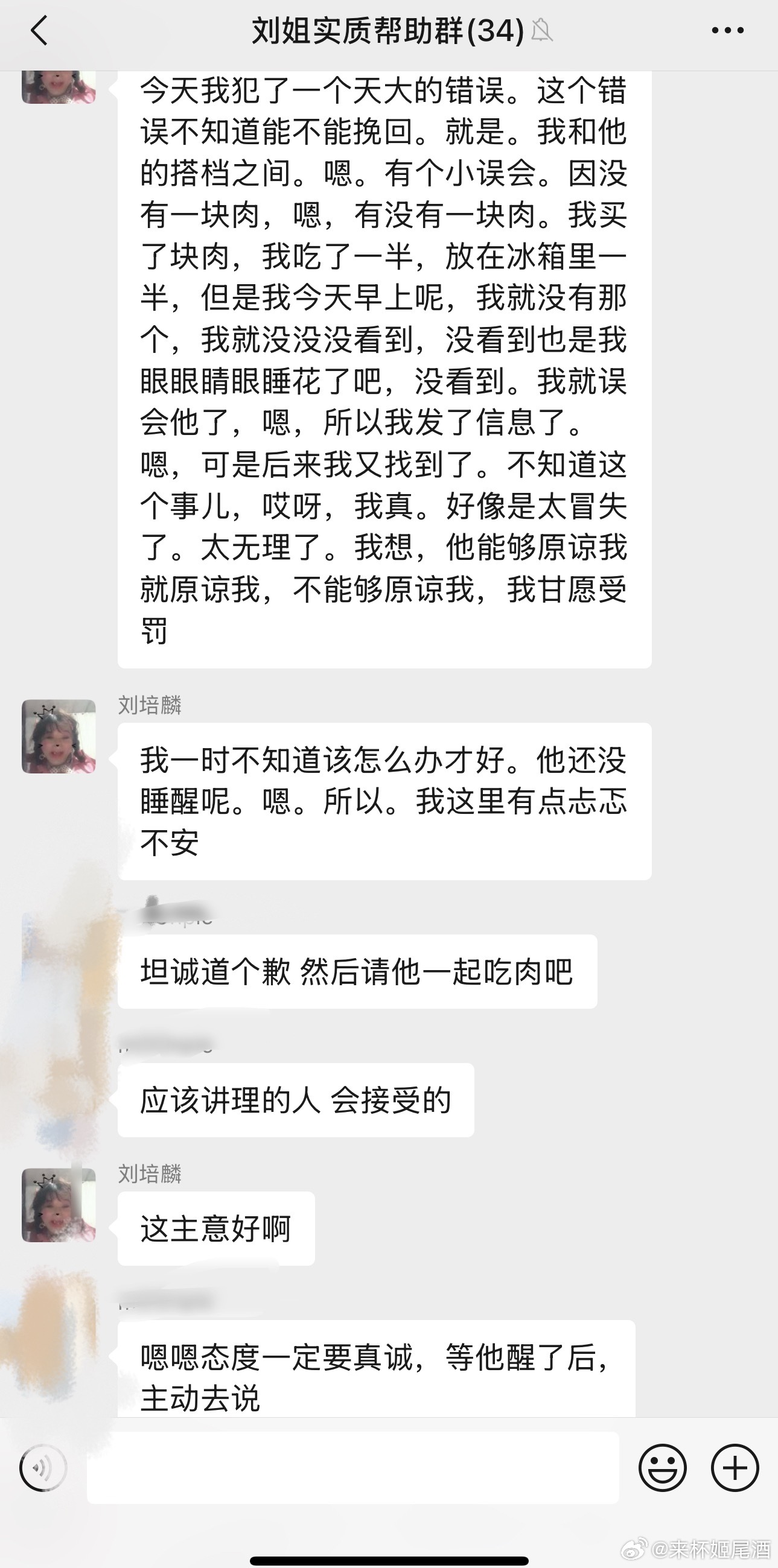Open the three-dot chat options menu
778x1568 pixels.
(x=727, y=30)
